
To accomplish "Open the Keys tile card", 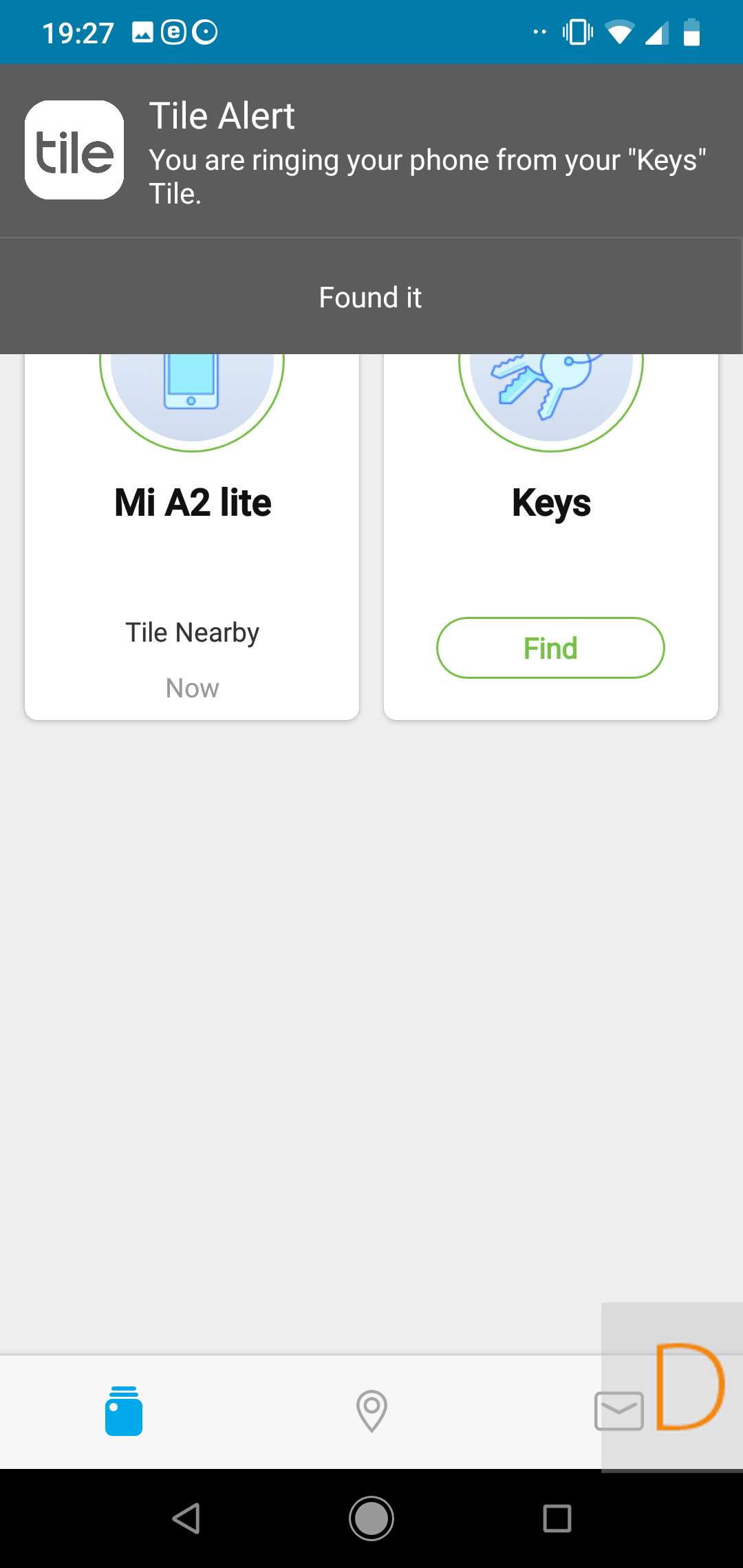I will [x=550, y=502].
